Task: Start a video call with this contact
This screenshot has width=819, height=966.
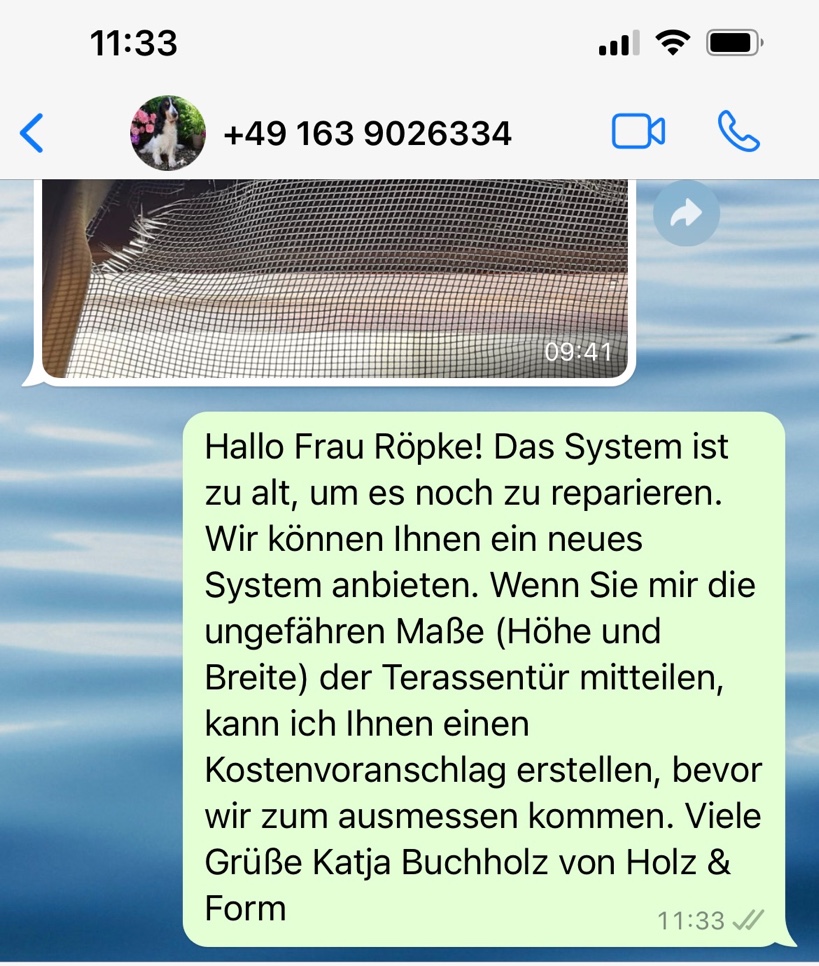Action: pos(638,131)
